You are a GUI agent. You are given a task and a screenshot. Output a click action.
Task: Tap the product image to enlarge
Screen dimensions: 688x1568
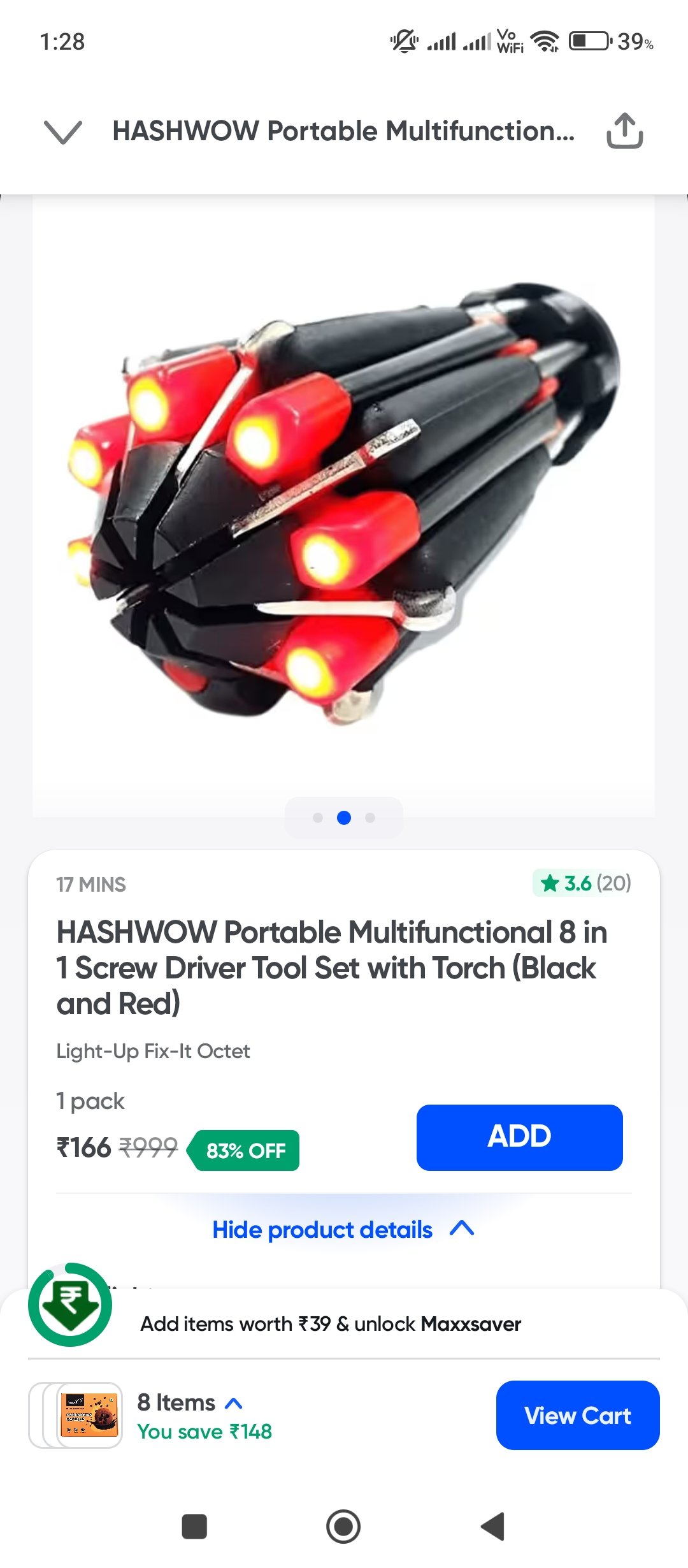click(x=344, y=504)
